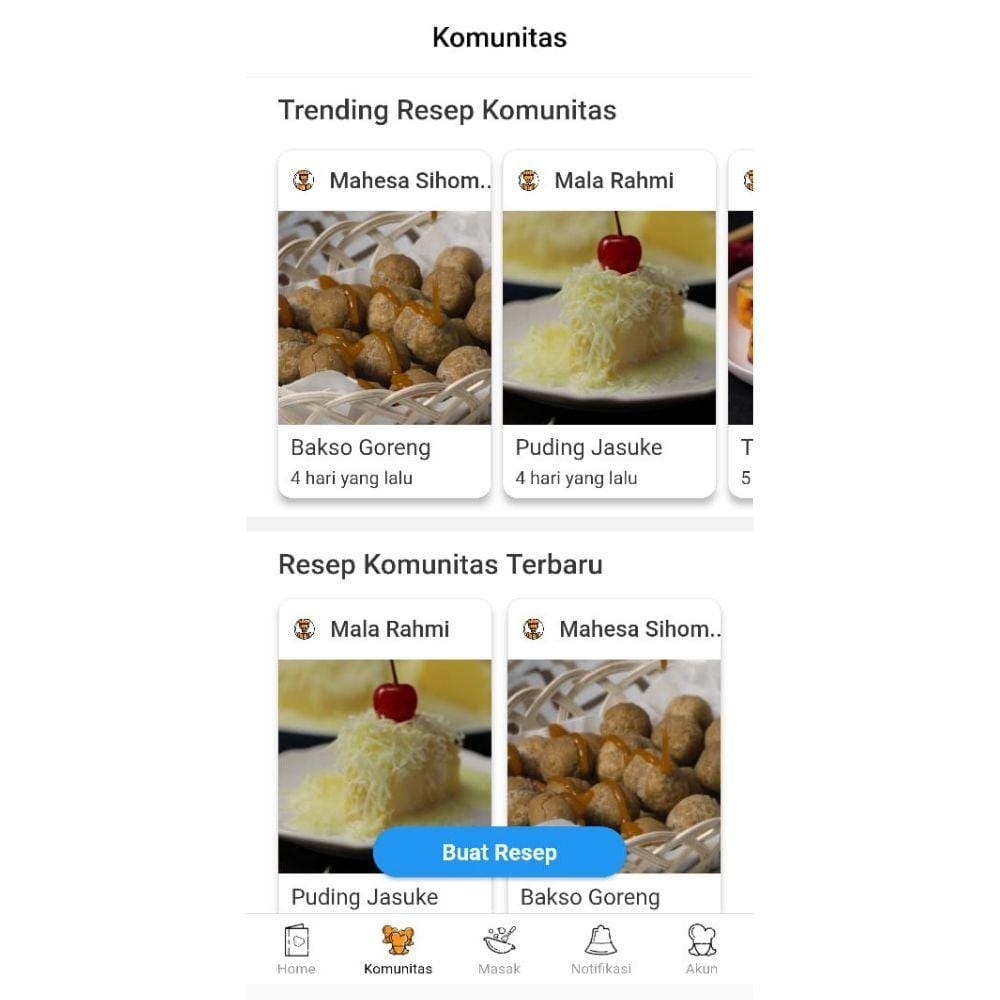Screen dimensions: 1000x1000
Task: Go to the Akun tab
Action: tap(702, 949)
